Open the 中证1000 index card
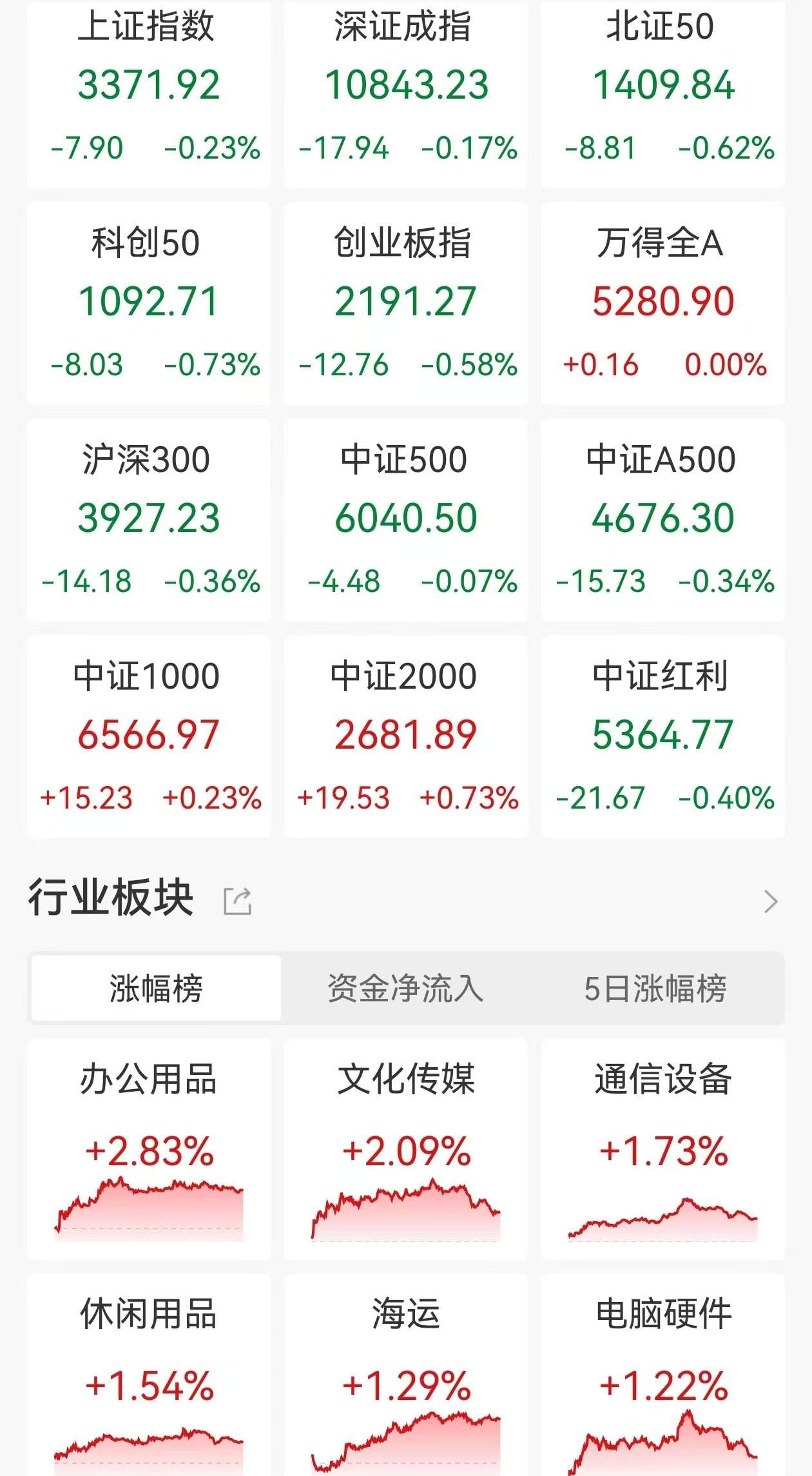 point(149,736)
